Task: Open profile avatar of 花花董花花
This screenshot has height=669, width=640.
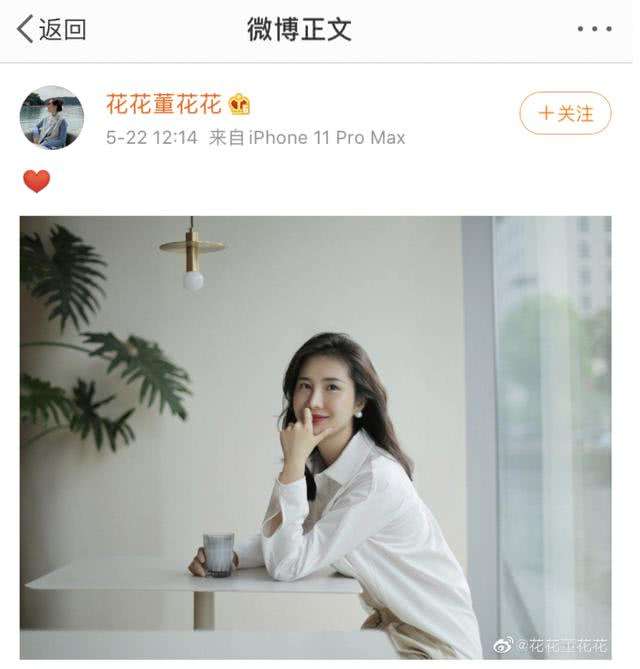Action: click(x=51, y=117)
